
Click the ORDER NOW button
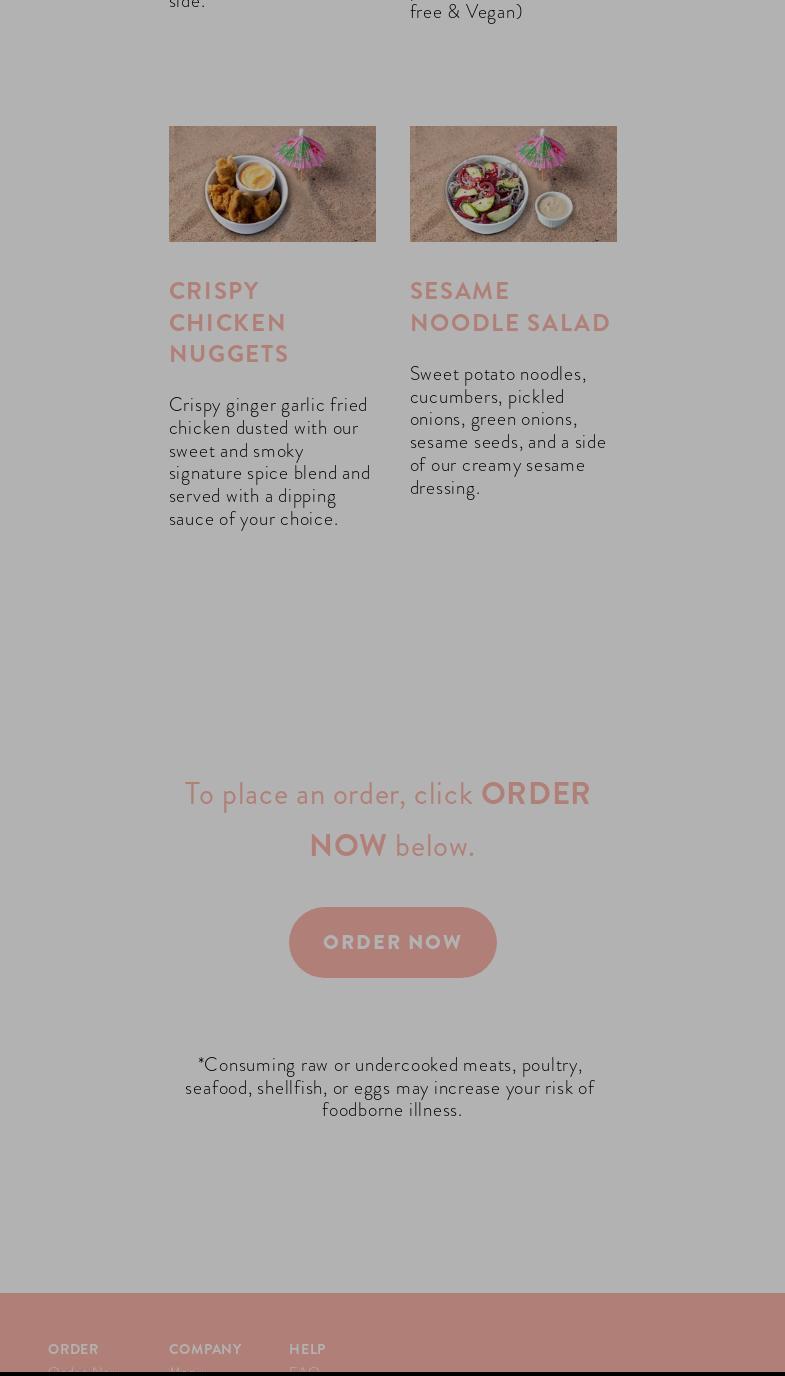click(393, 942)
